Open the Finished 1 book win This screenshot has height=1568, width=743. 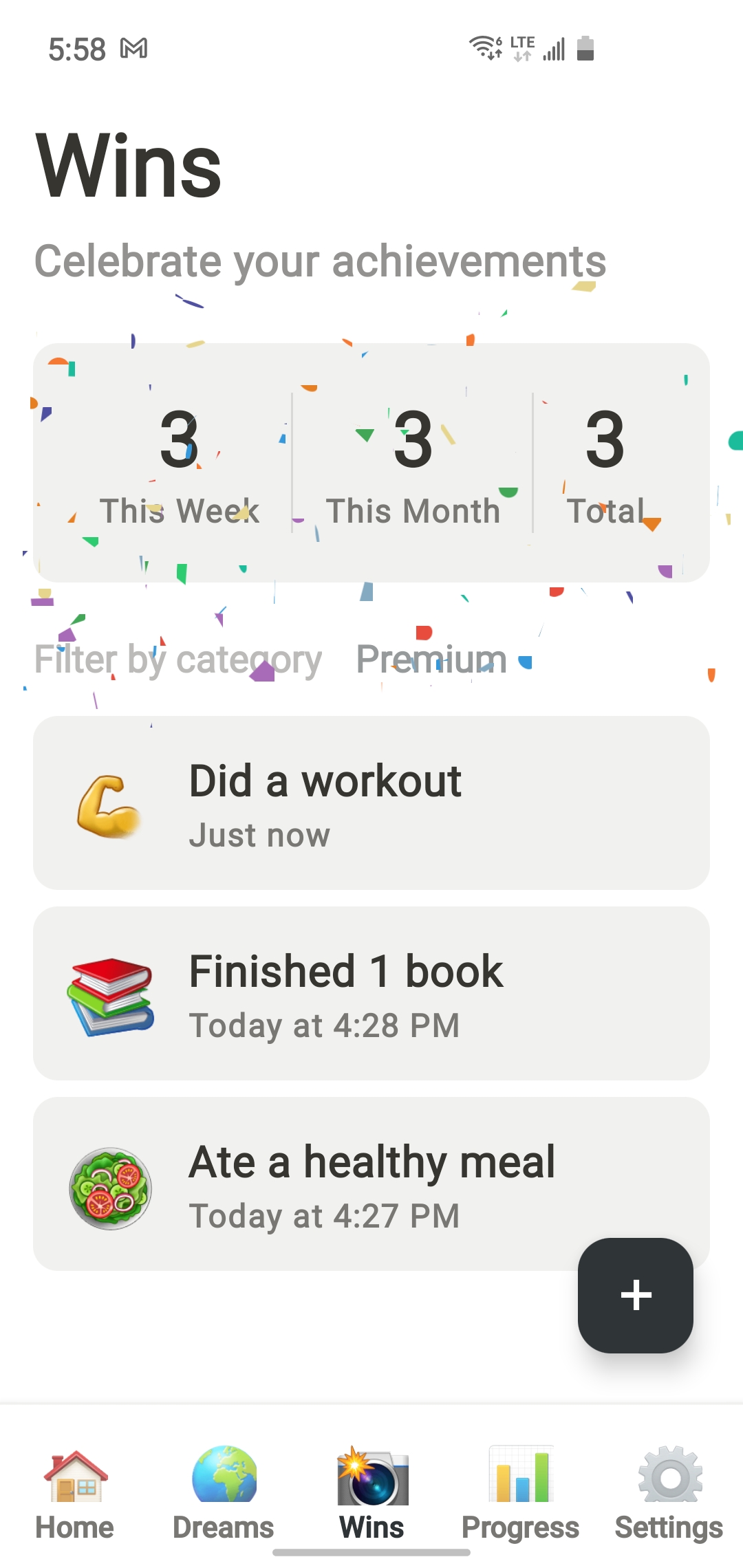[x=371, y=993]
